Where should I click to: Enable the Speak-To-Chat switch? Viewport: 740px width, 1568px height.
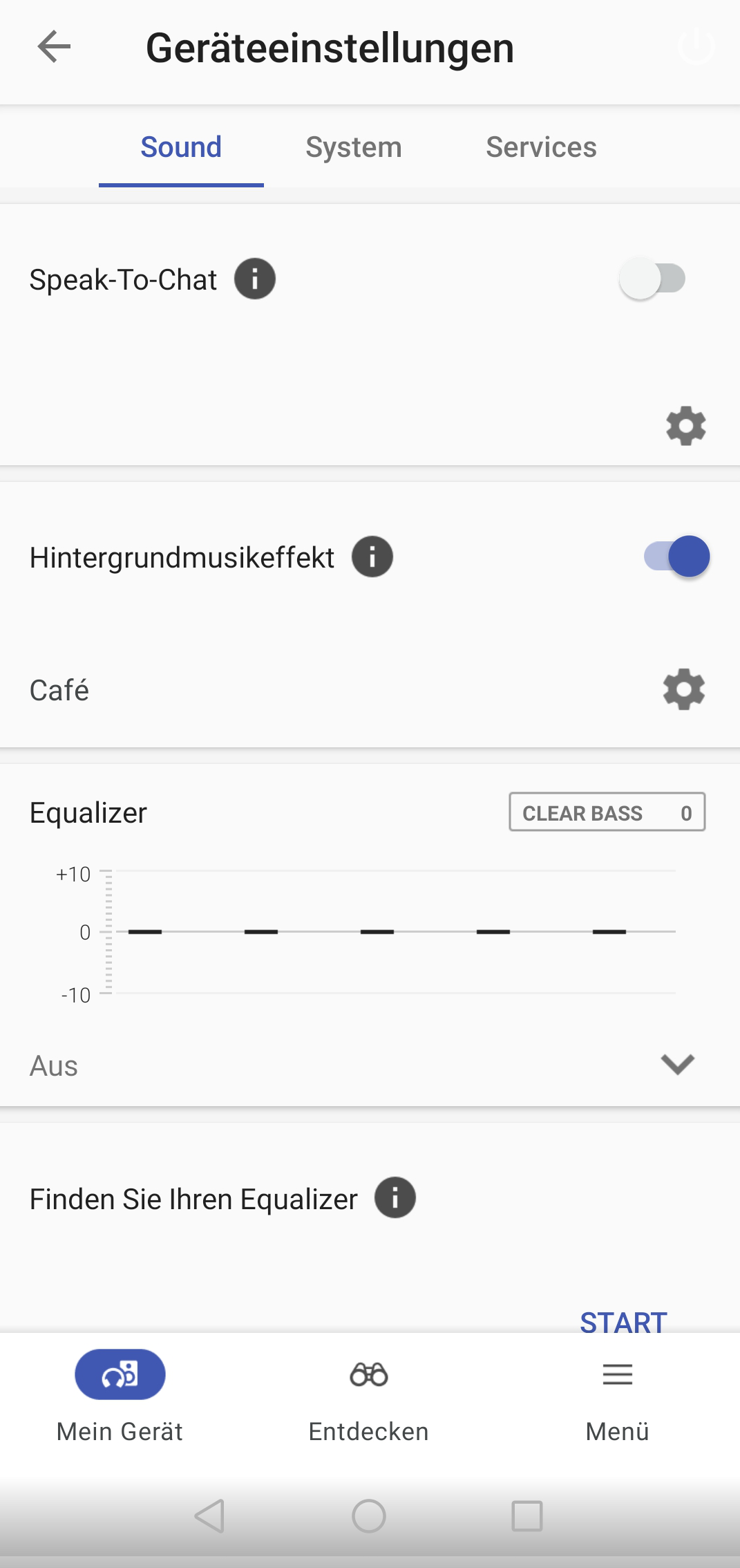[652, 279]
